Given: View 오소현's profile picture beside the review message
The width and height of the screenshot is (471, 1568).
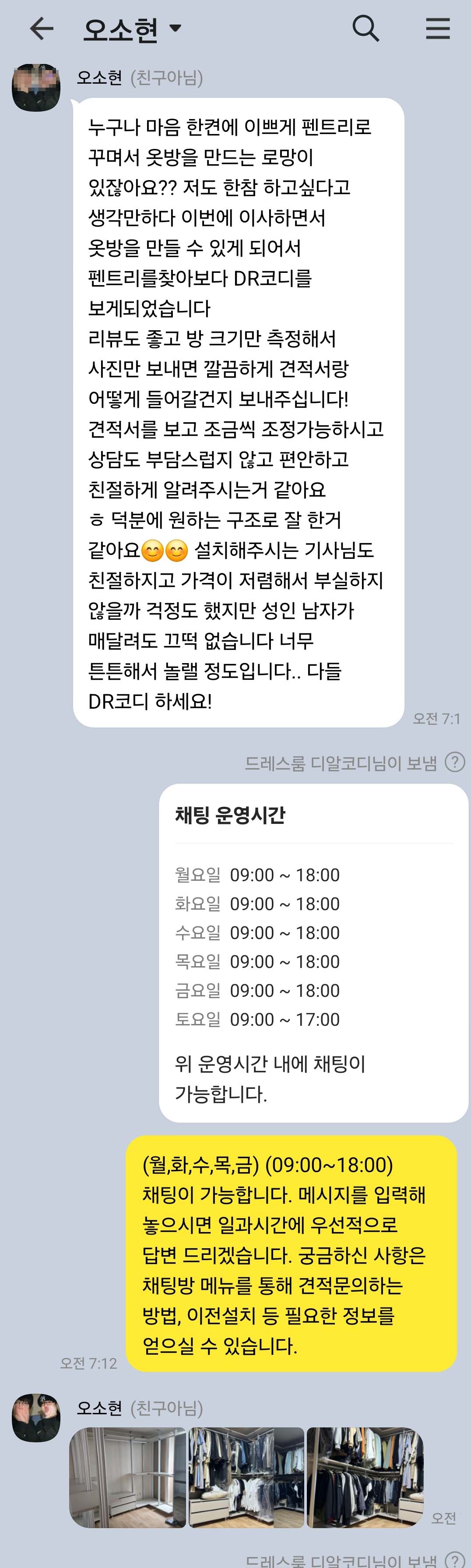Looking at the screenshot, I should 36,88.
